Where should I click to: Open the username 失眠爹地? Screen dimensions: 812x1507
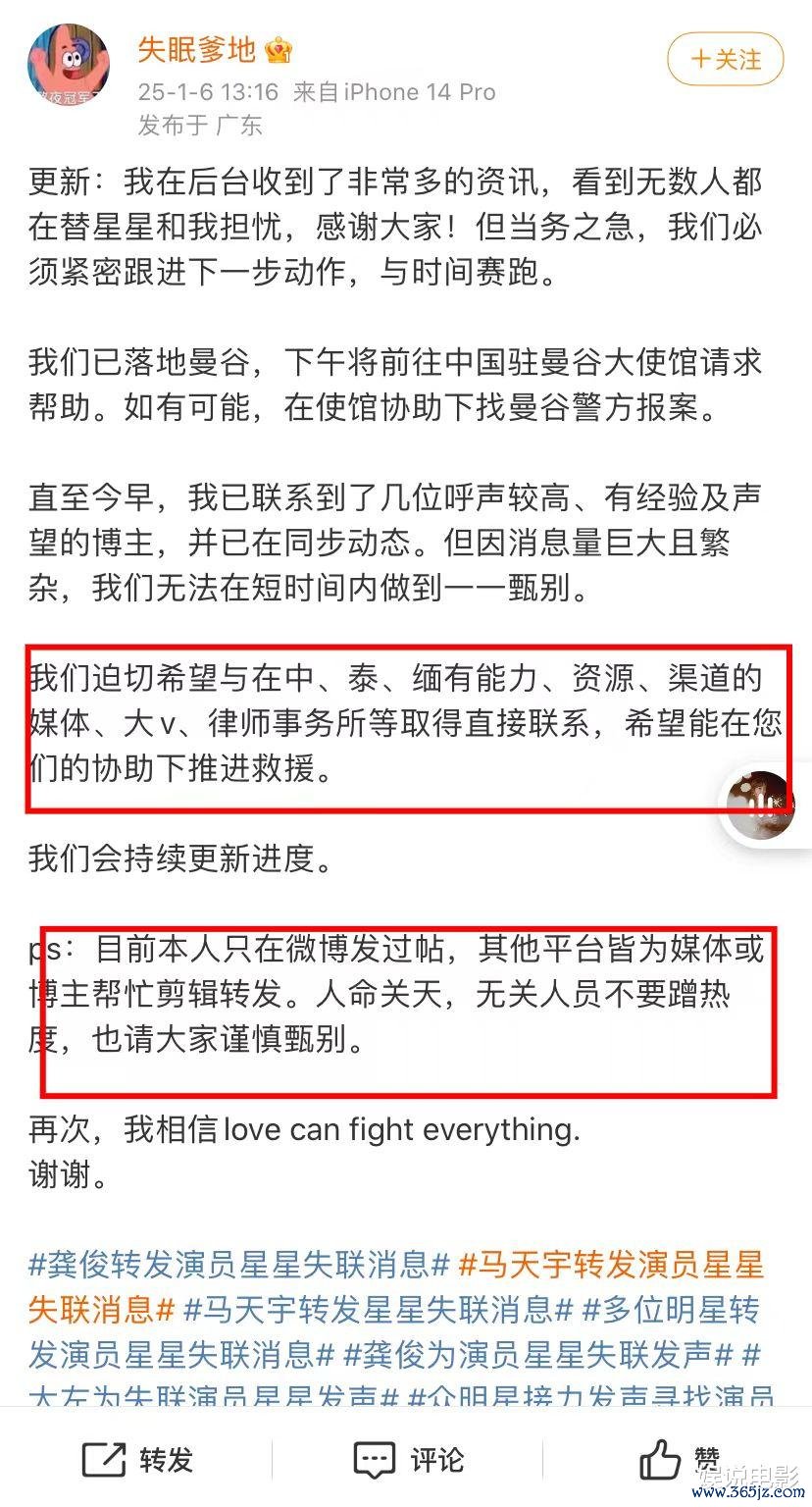point(197,48)
